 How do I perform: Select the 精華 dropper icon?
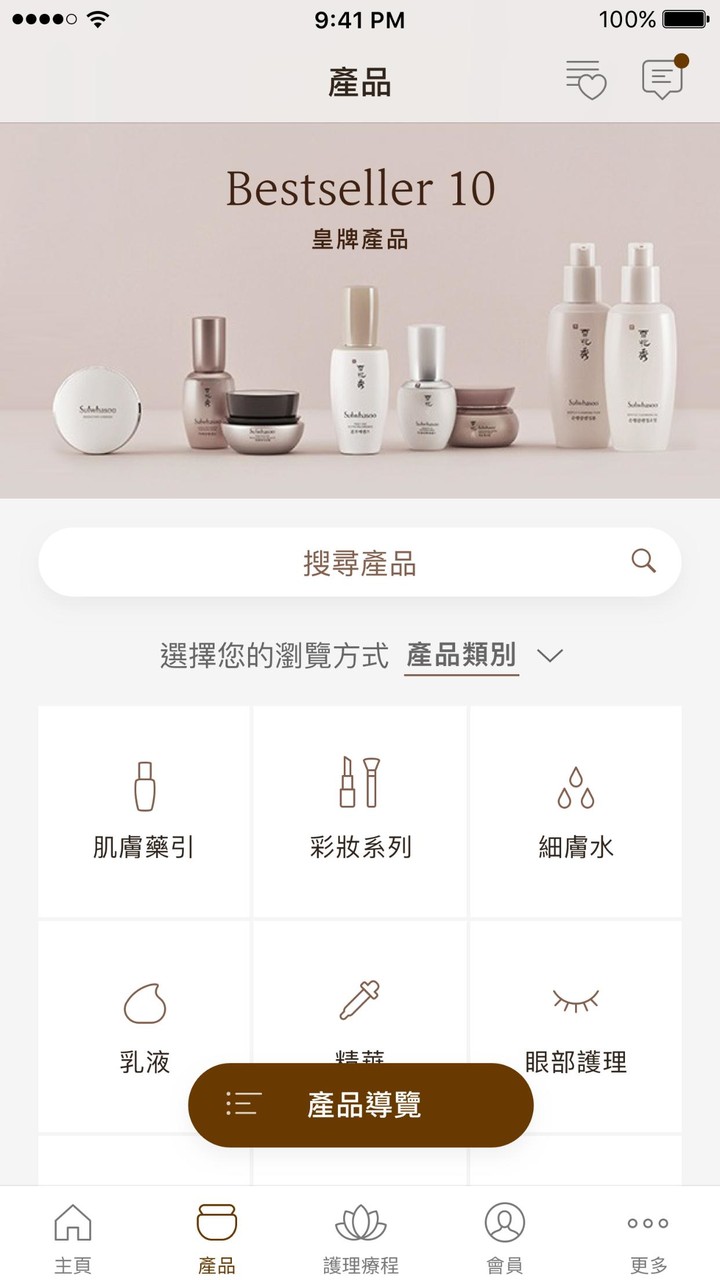360,1000
